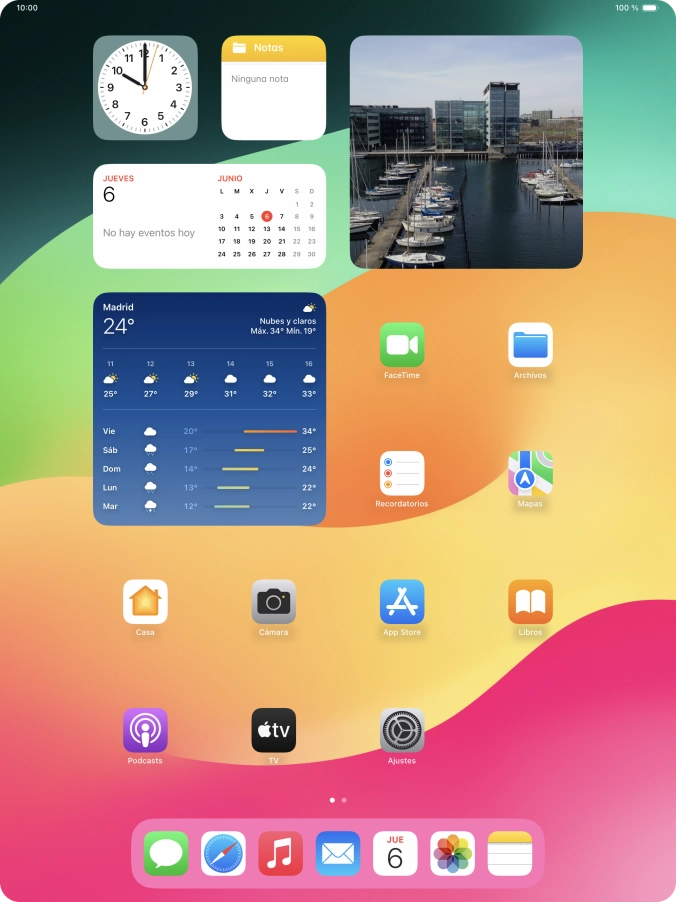
Task: Launch the Cámara app
Action: 273,602
